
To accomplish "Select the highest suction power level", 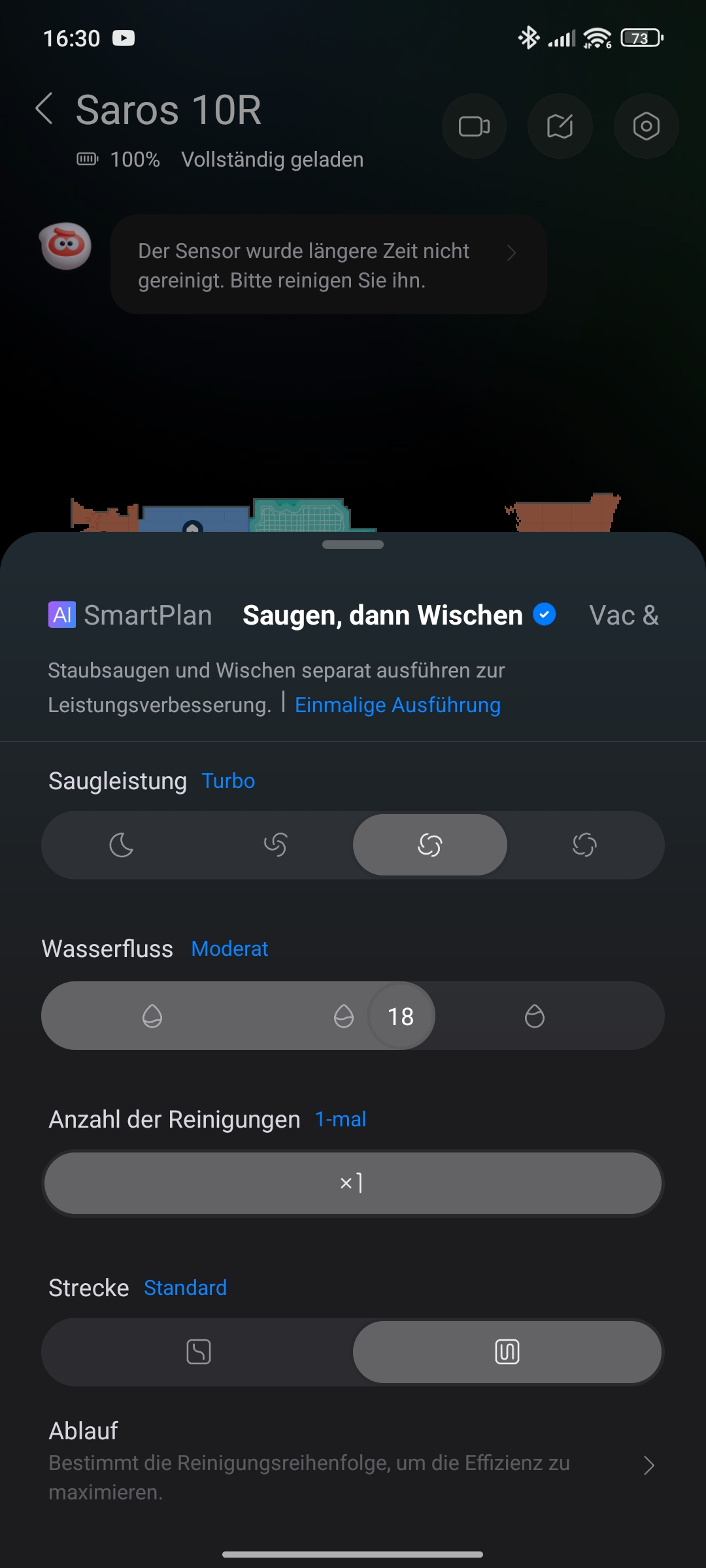I will pyautogui.click(x=584, y=845).
